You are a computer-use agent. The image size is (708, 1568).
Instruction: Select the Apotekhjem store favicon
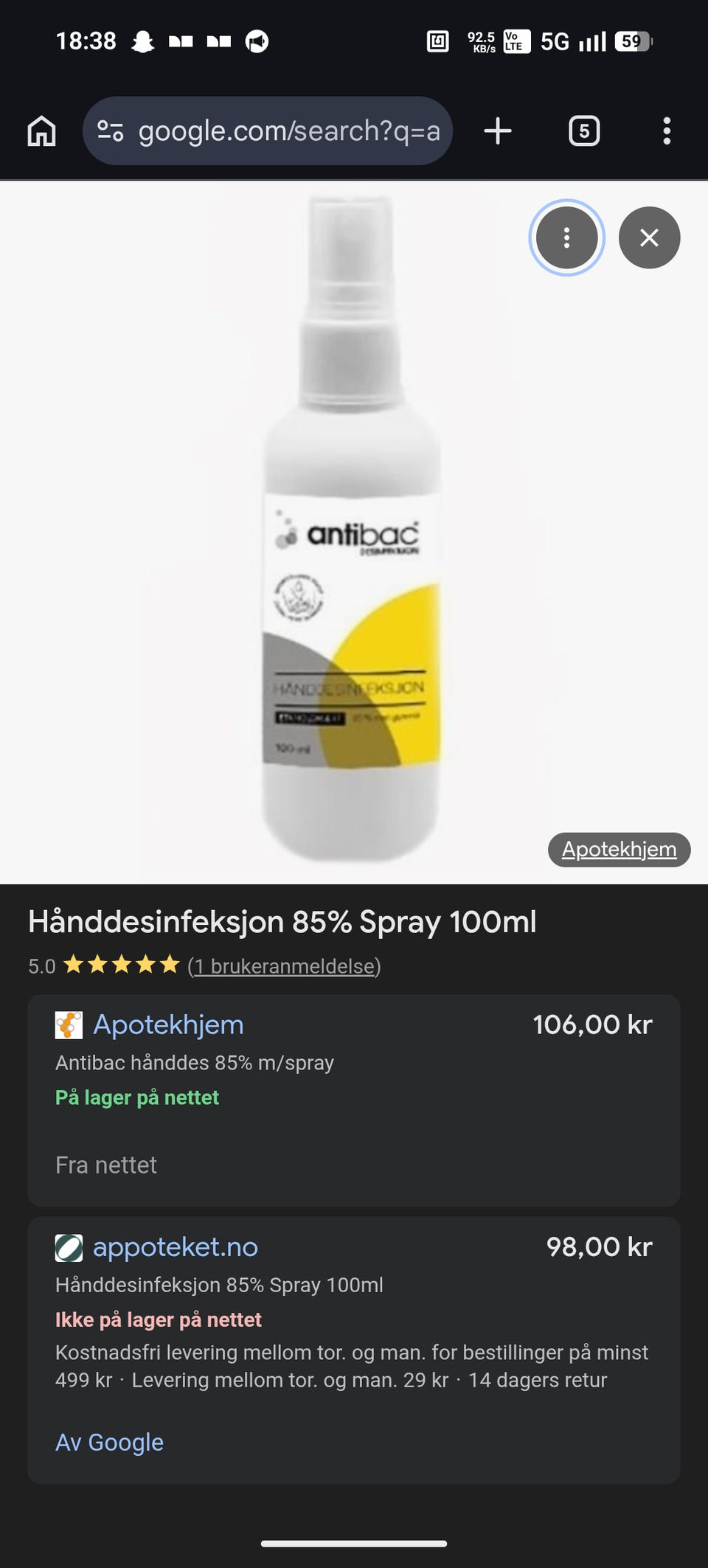point(67,1024)
